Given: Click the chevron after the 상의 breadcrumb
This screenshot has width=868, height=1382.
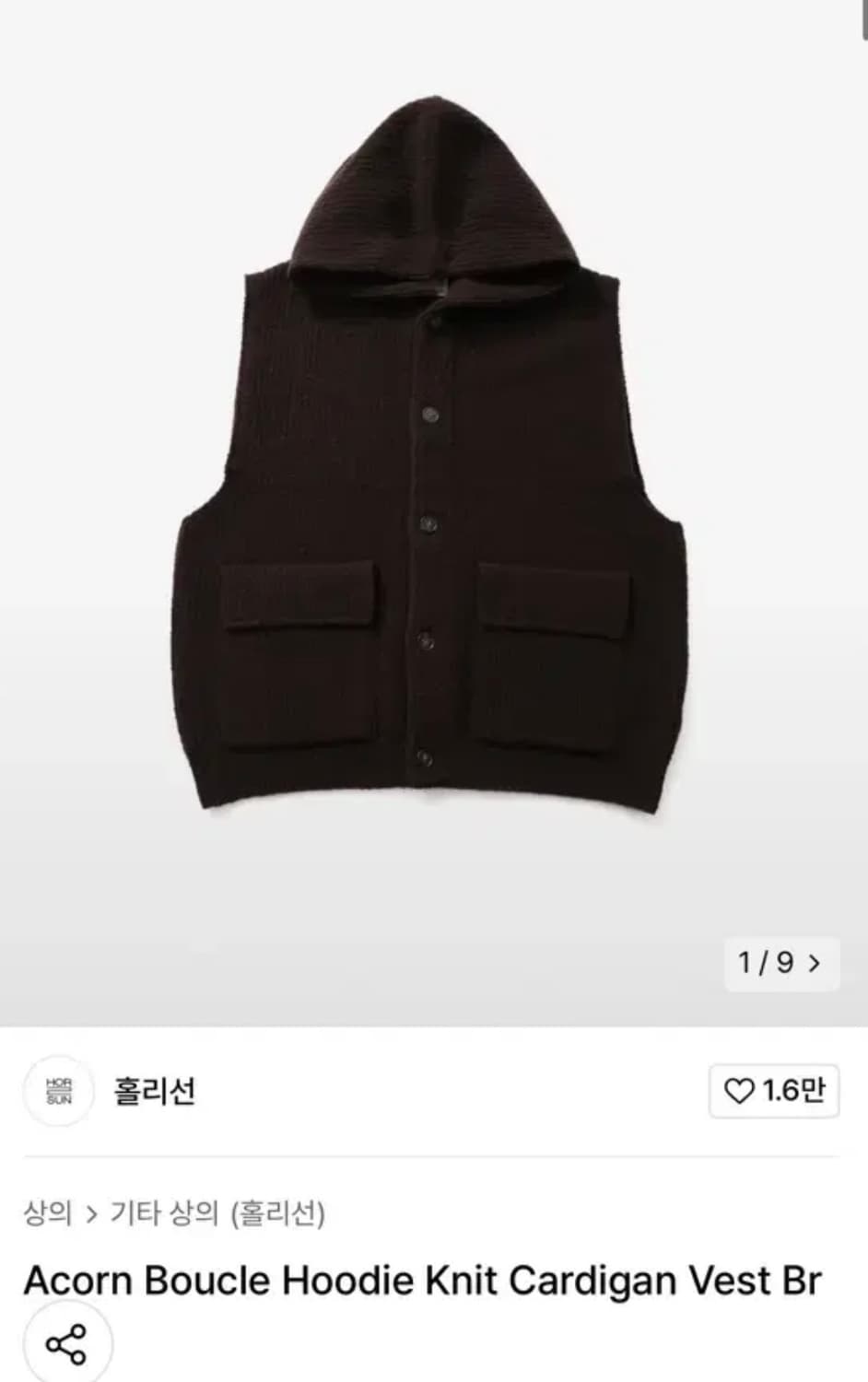Looking at the screenshot, I should click(92, 1214).
